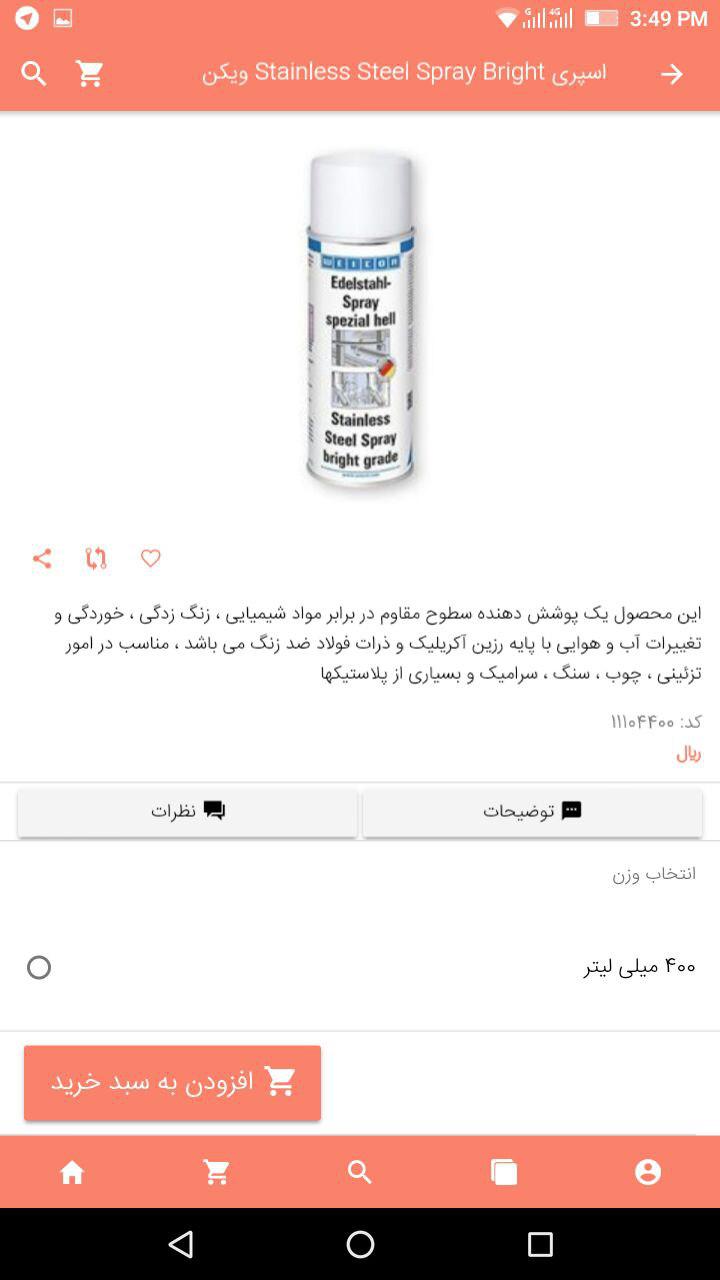Tap افزودن به سبد خرید button

point(172,1083)
